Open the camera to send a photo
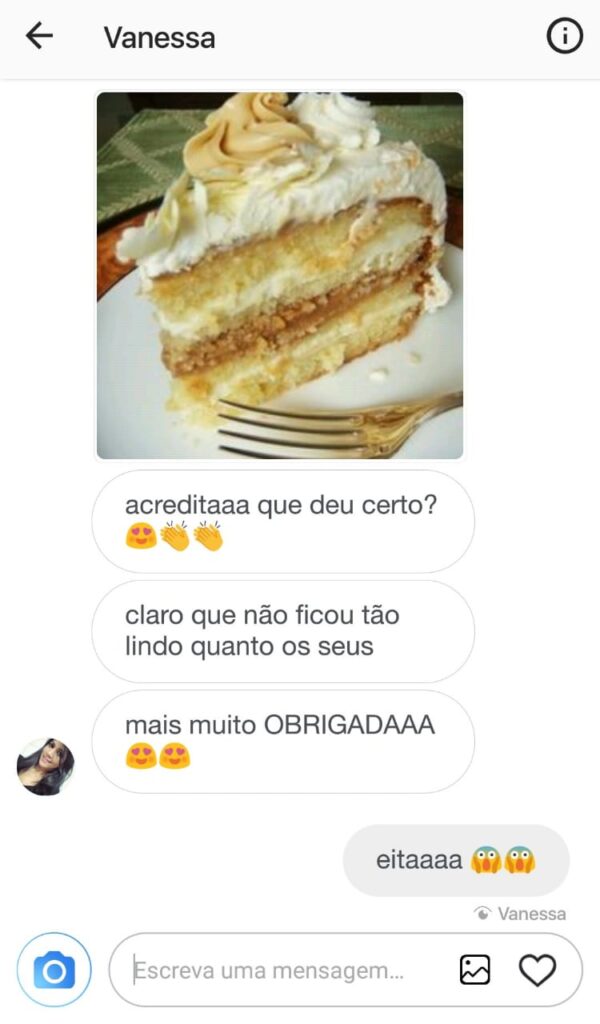 (x=54, y=970)
